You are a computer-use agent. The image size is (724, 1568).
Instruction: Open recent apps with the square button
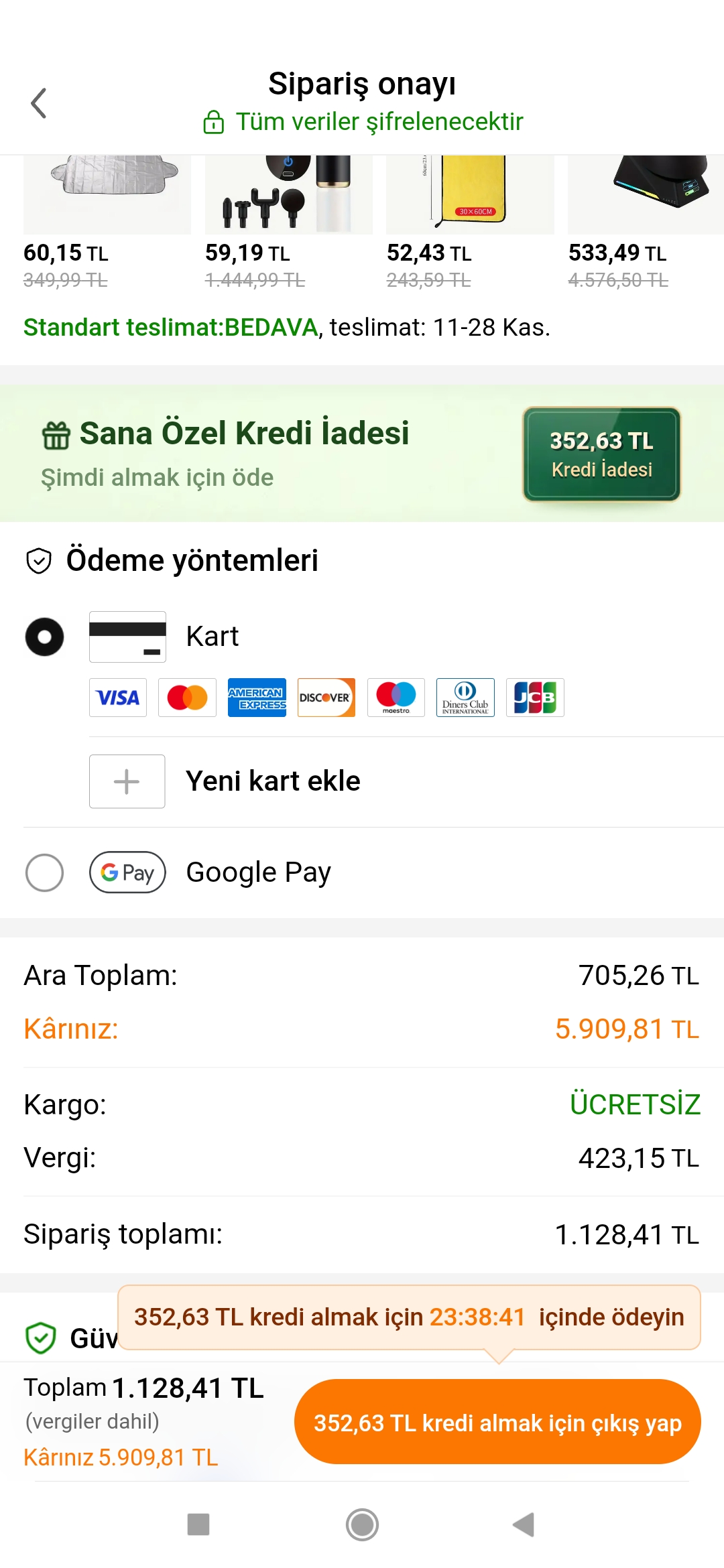coord(198,1524)
